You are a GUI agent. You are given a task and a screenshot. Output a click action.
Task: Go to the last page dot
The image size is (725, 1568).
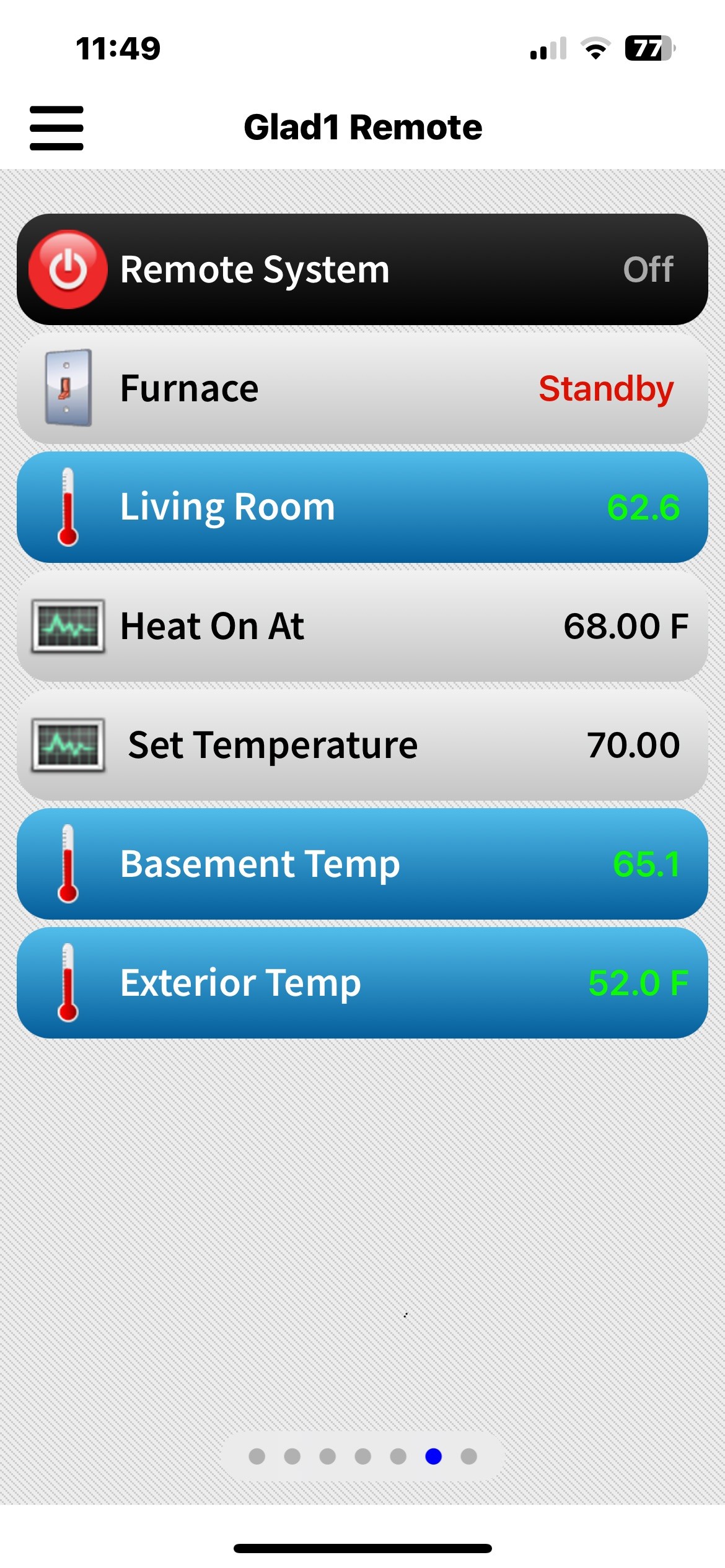[x=469, y=1456]
